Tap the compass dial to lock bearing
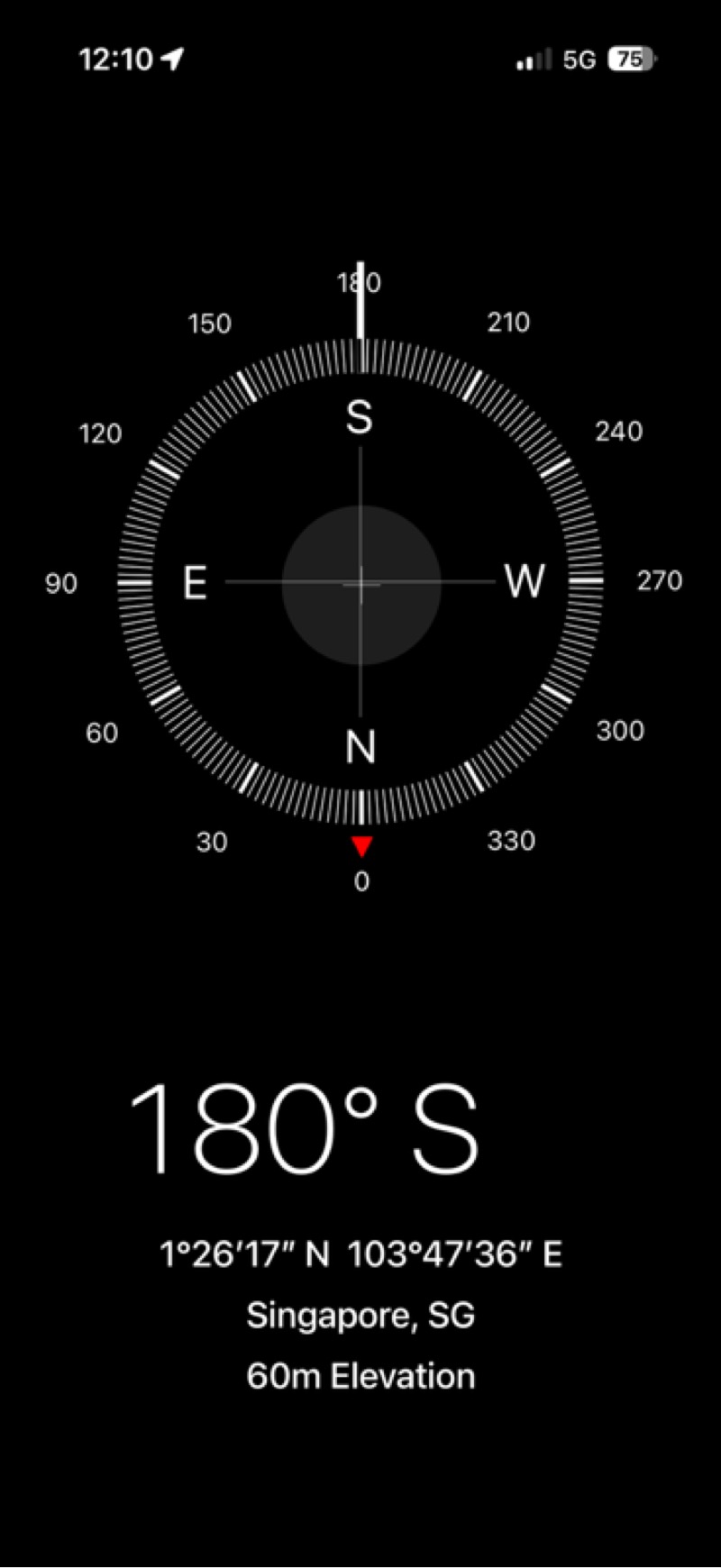The image size is (721, 1568). [360, 582]
